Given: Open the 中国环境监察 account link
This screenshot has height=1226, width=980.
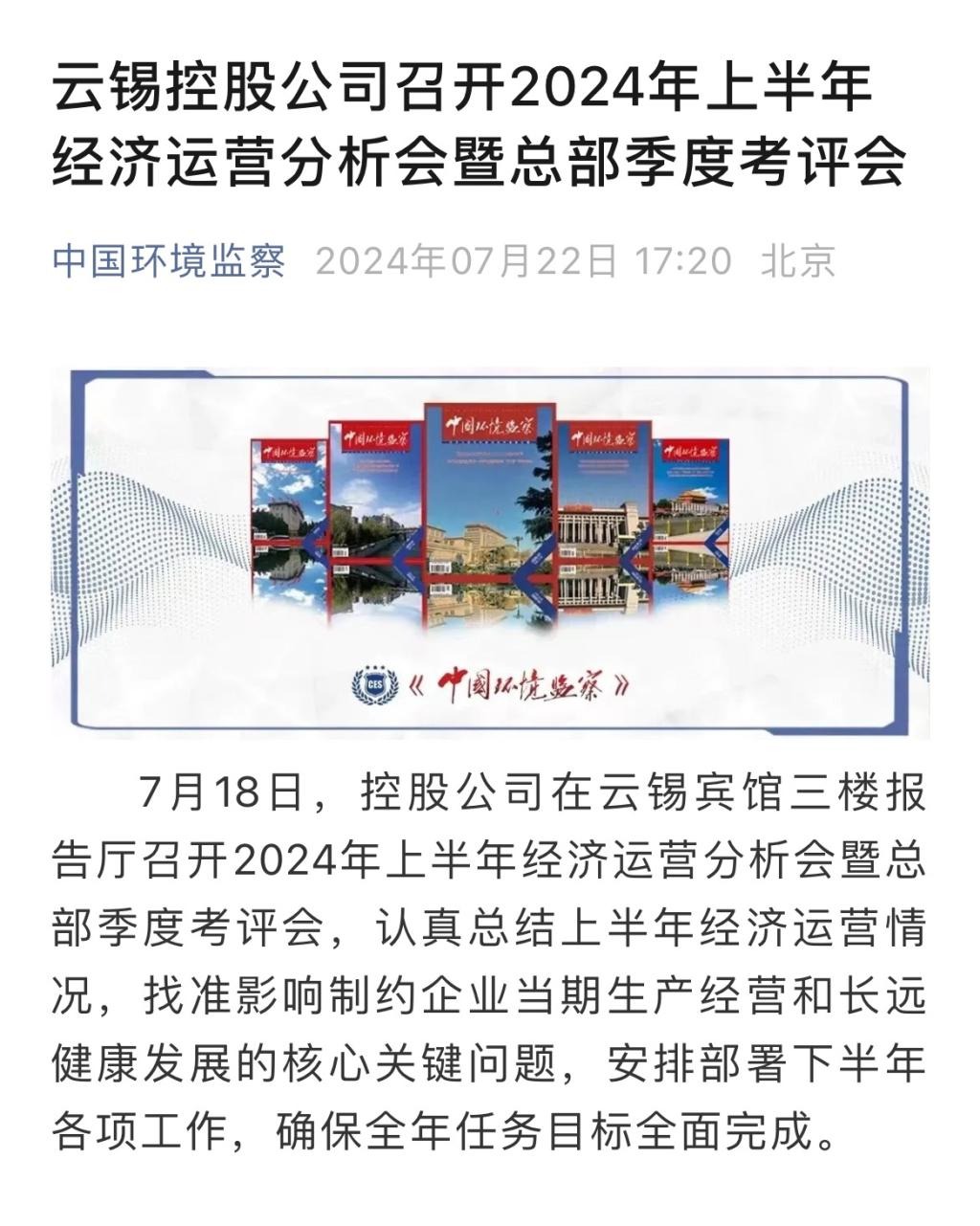Looking at the screenshot, I should coord(169,260).
